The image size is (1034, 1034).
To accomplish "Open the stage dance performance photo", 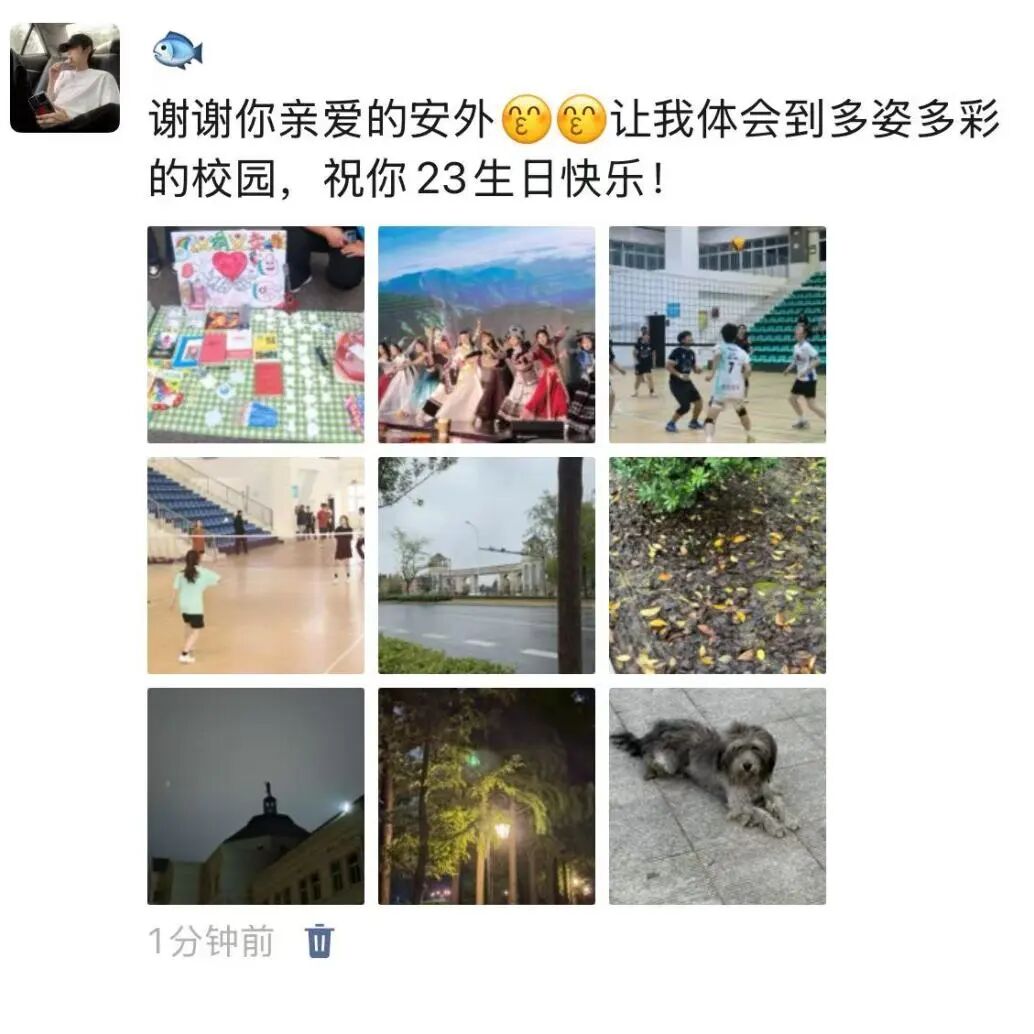I will click(486, 334).
